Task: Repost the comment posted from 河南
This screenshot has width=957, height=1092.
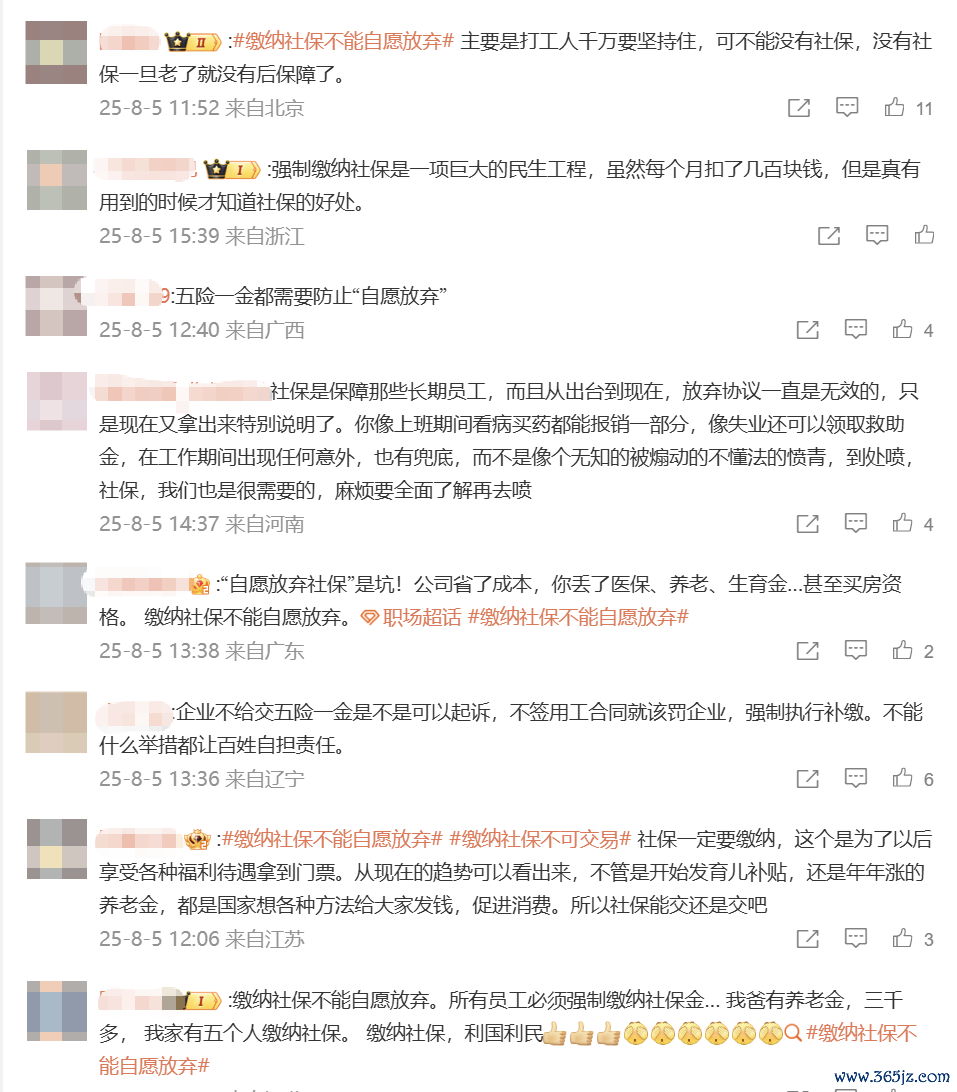Action: (x=807, y=523)
